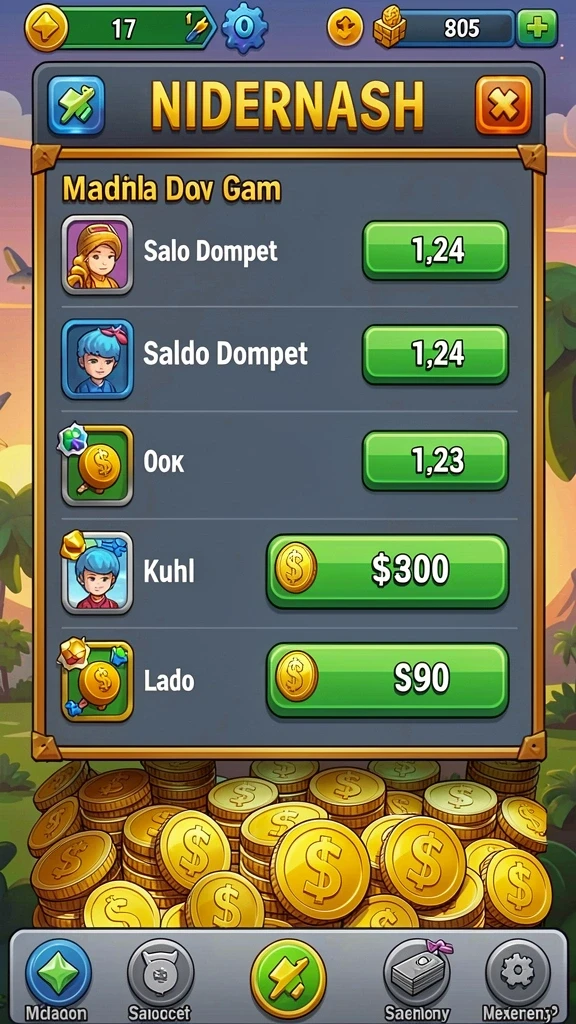The width and height of the screenshot is (576, 1024).
Task: Add more currency with the green plus
Action: coord(537,28)
